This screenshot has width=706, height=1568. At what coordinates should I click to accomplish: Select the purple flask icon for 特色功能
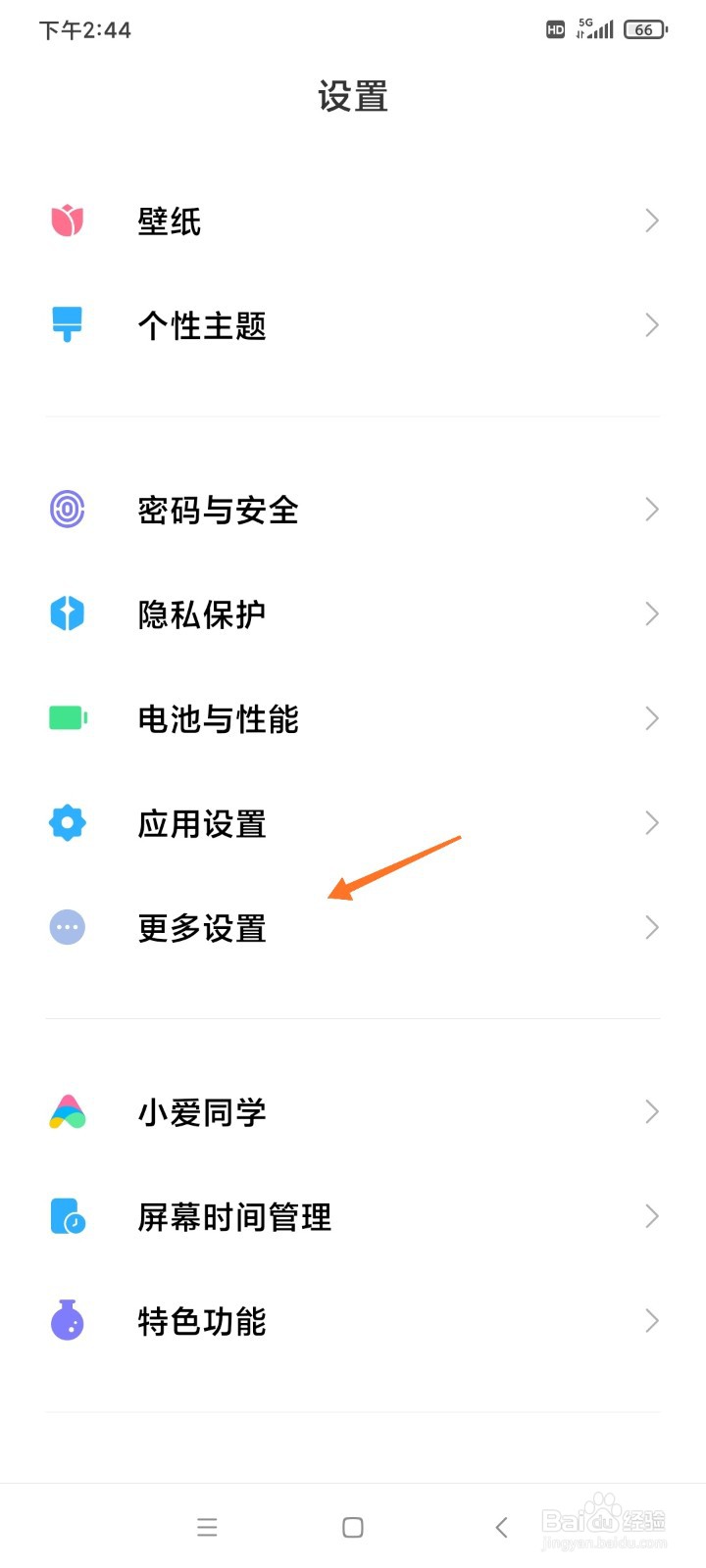(67, 1321)
